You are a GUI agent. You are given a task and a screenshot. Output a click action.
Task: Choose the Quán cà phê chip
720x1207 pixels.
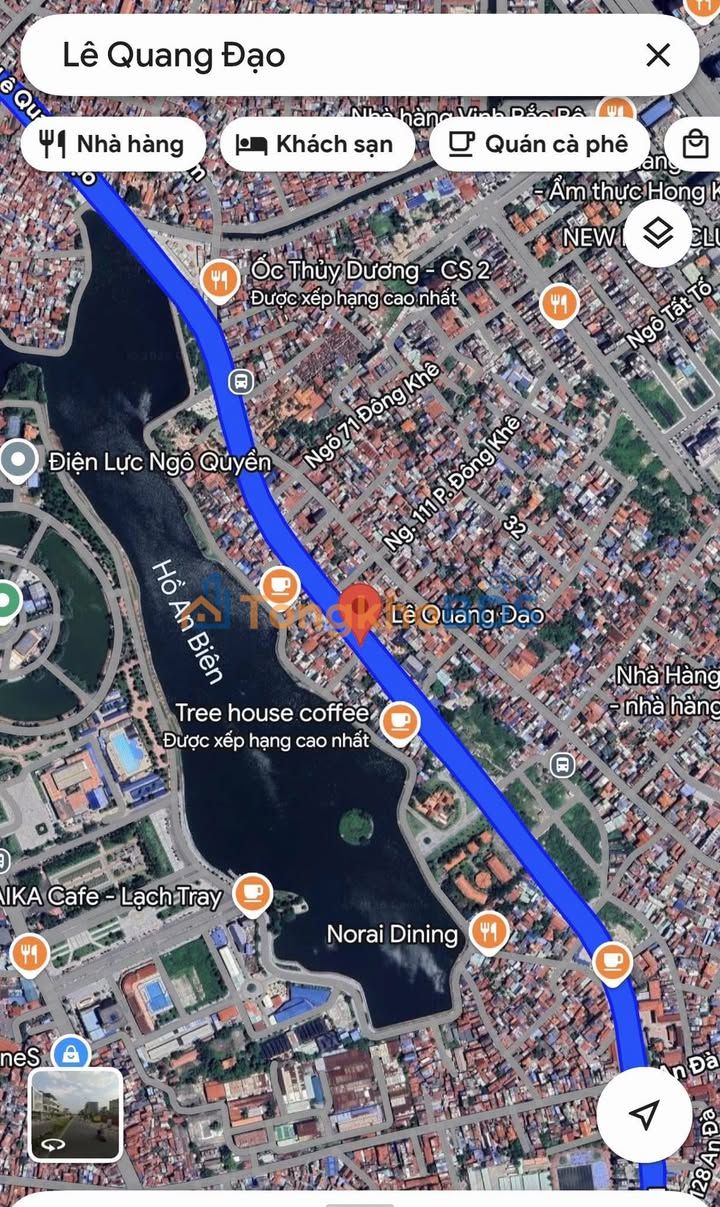pyautogui.click(x=539, y=144)
